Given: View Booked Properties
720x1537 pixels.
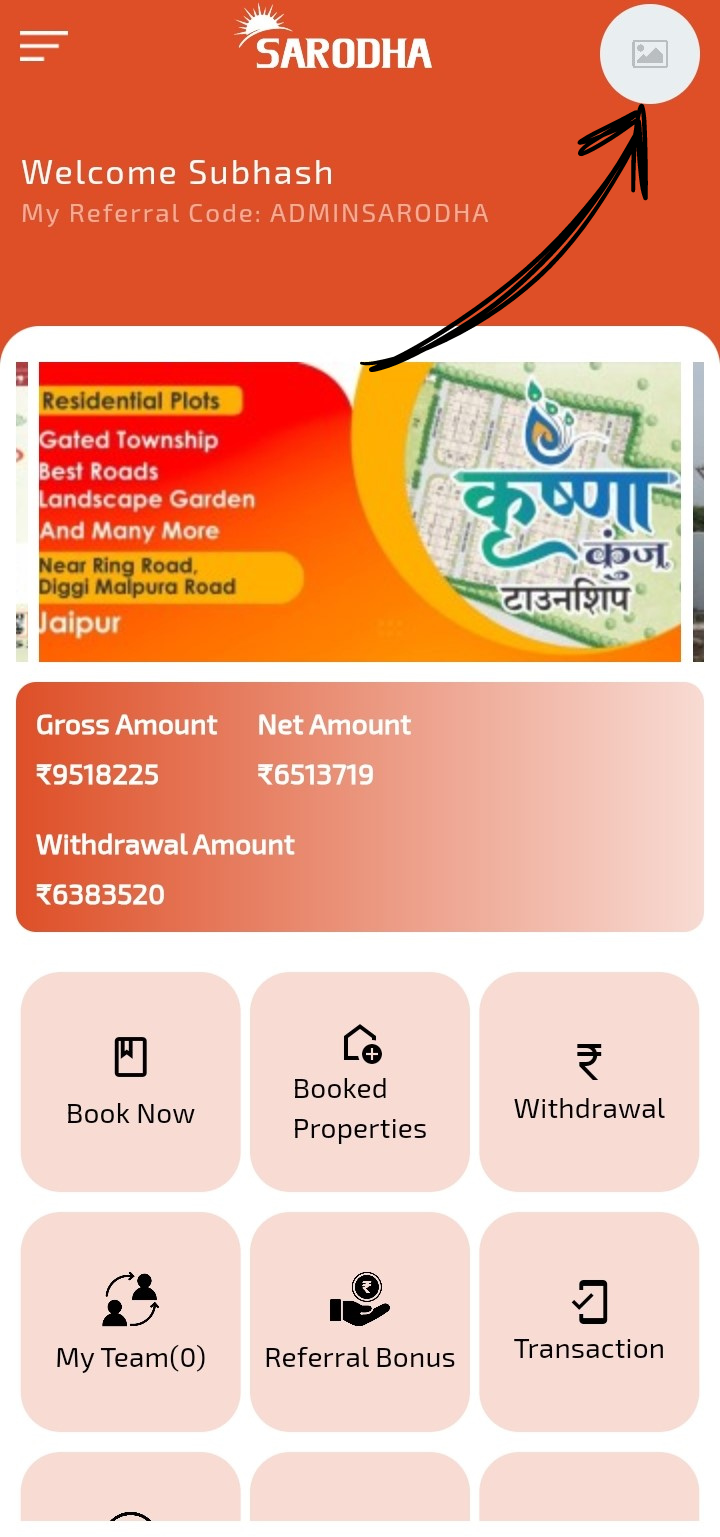Looking at the screenshot, I should [360, 1082].
